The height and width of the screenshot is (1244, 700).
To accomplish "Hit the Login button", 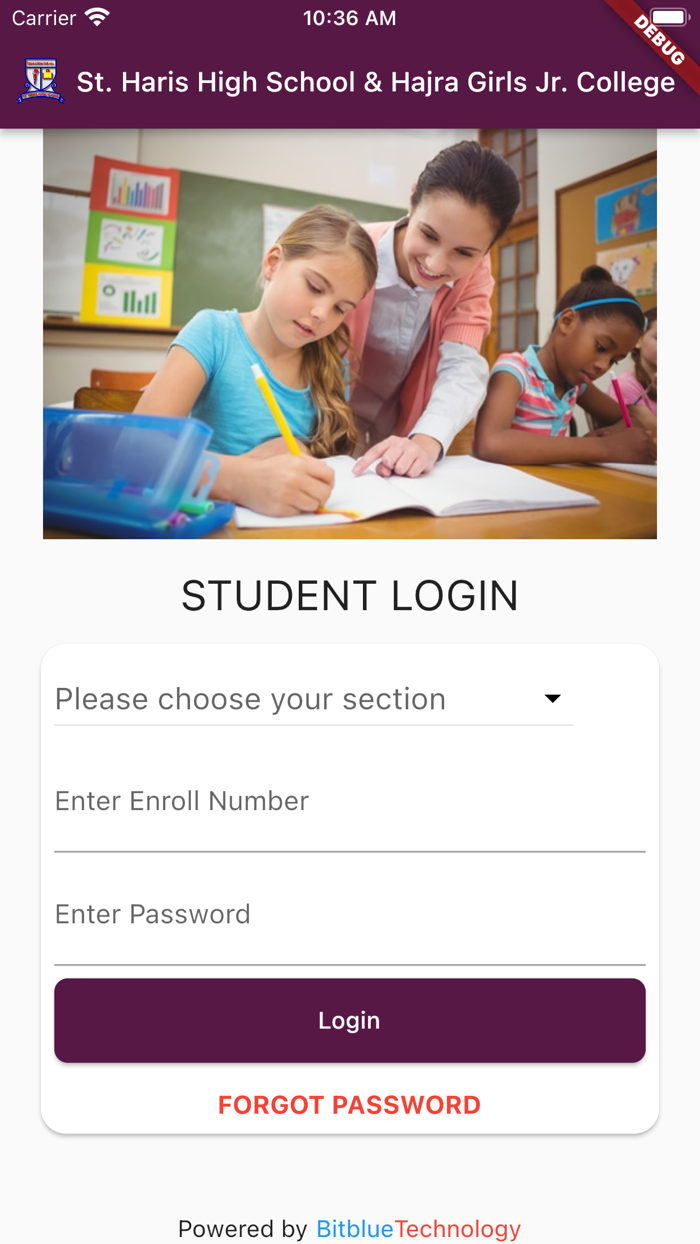I will coord(349,1020).
